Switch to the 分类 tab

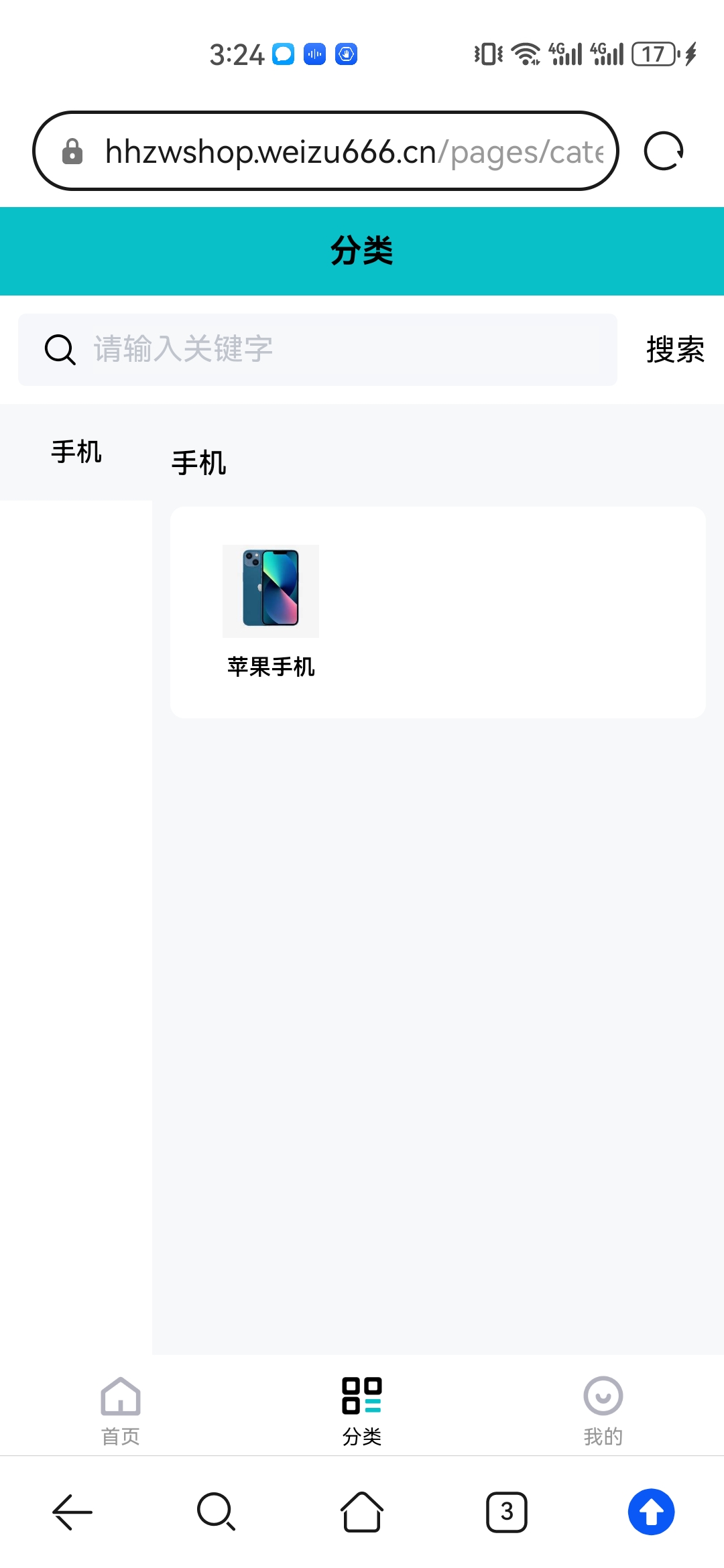pyautogui.click(x=362, y=1411)
